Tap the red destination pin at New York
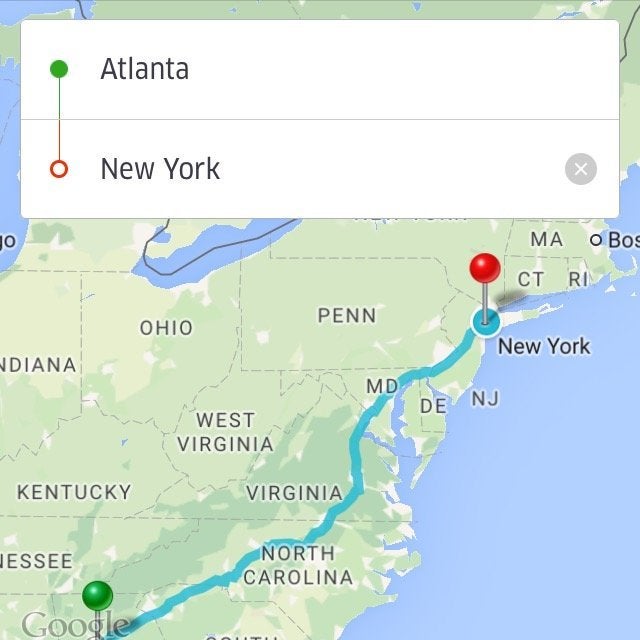 click(x=485, y=270)
